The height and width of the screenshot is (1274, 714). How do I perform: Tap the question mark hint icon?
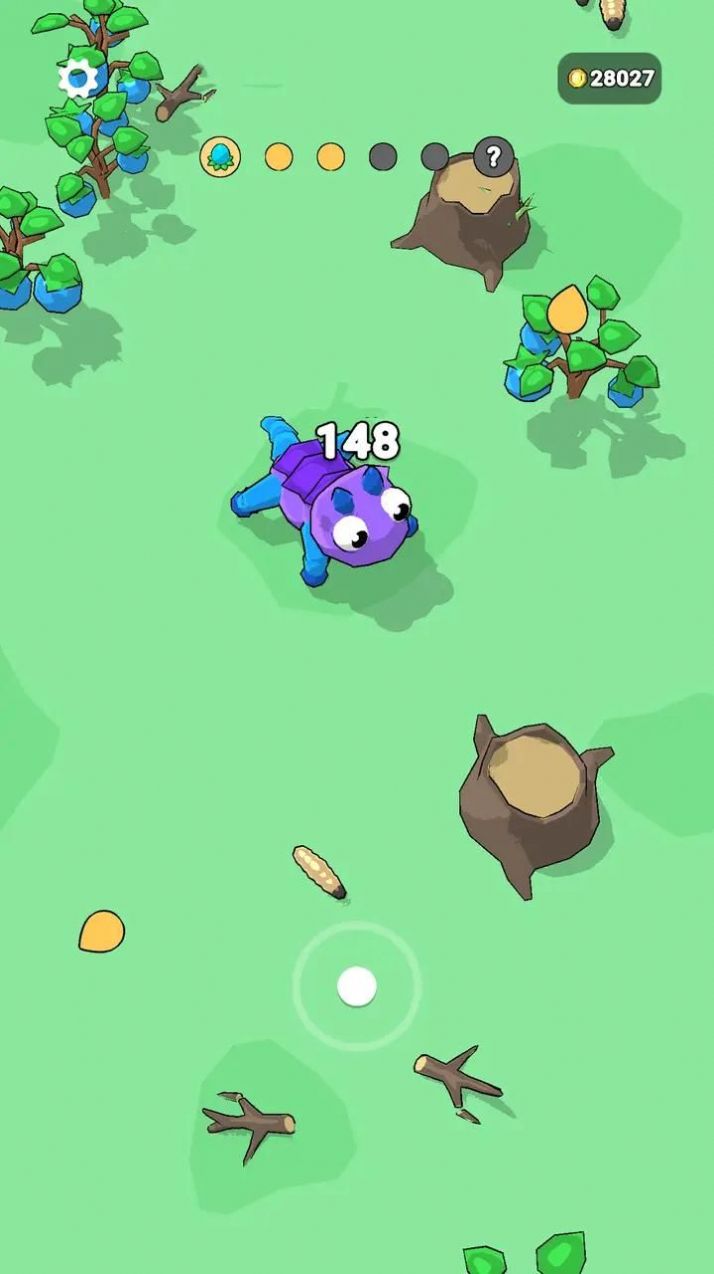(492, 156)
